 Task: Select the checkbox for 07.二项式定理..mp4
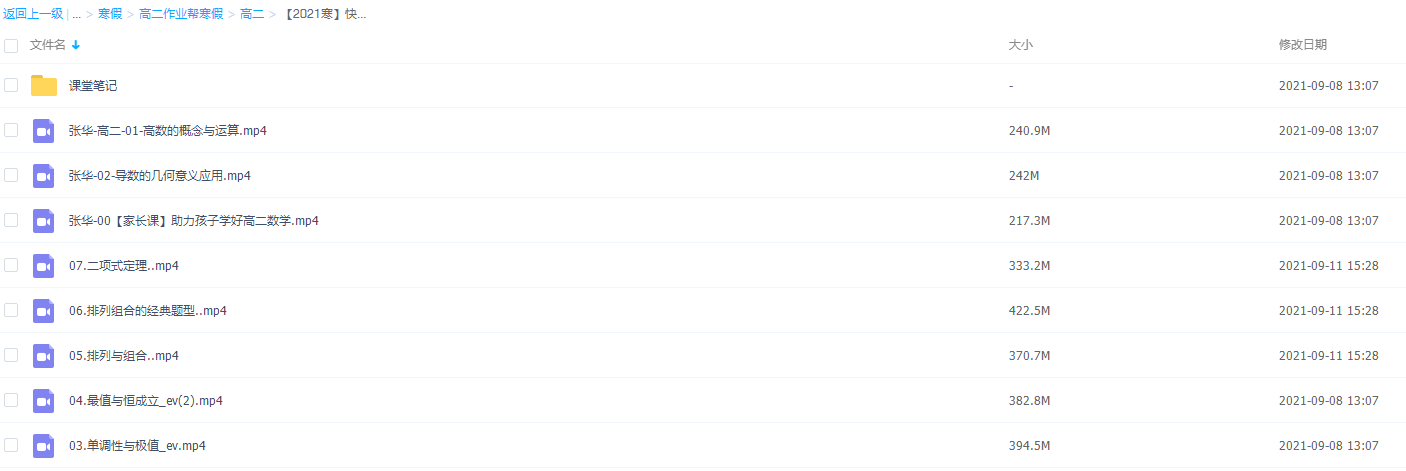click(11, 265)
